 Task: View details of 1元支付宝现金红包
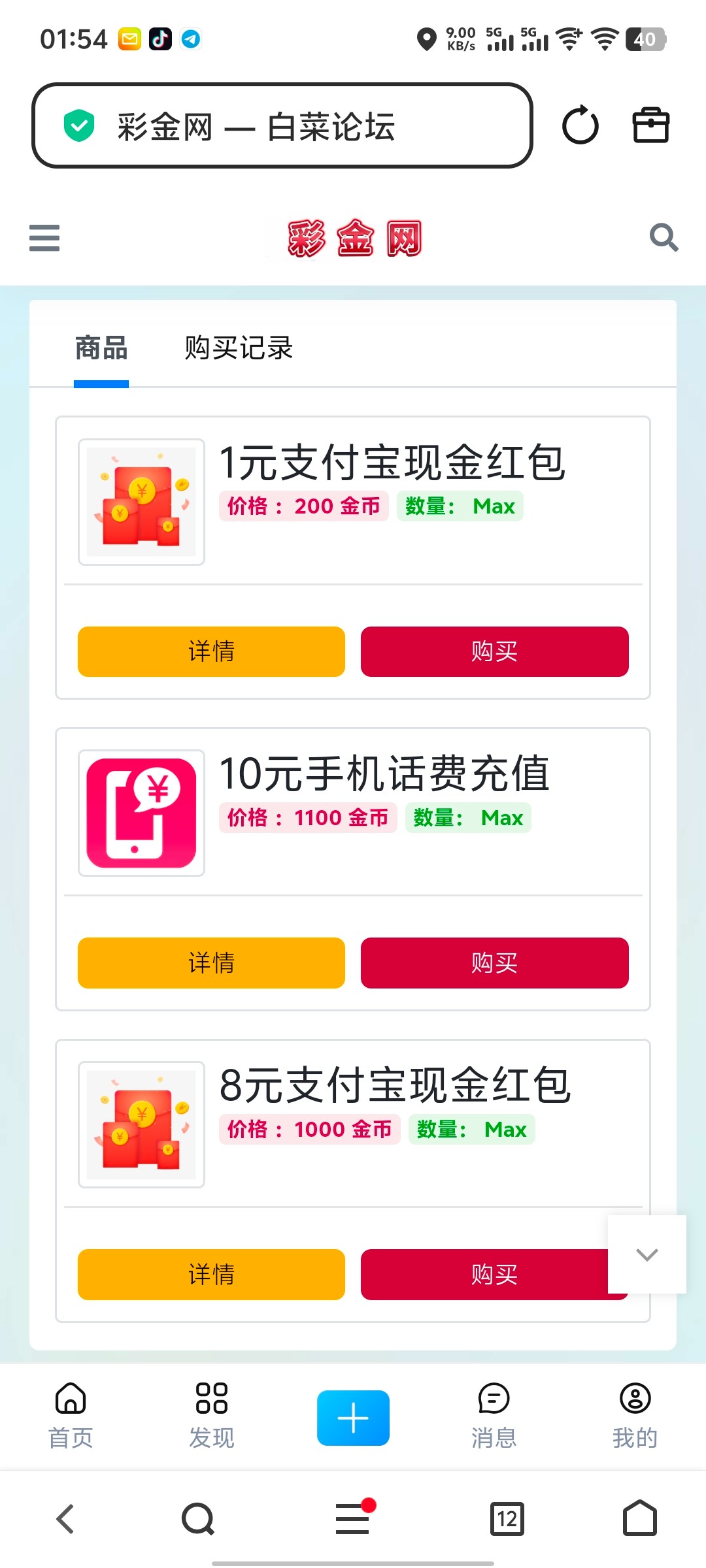click(x=210, y=651)
